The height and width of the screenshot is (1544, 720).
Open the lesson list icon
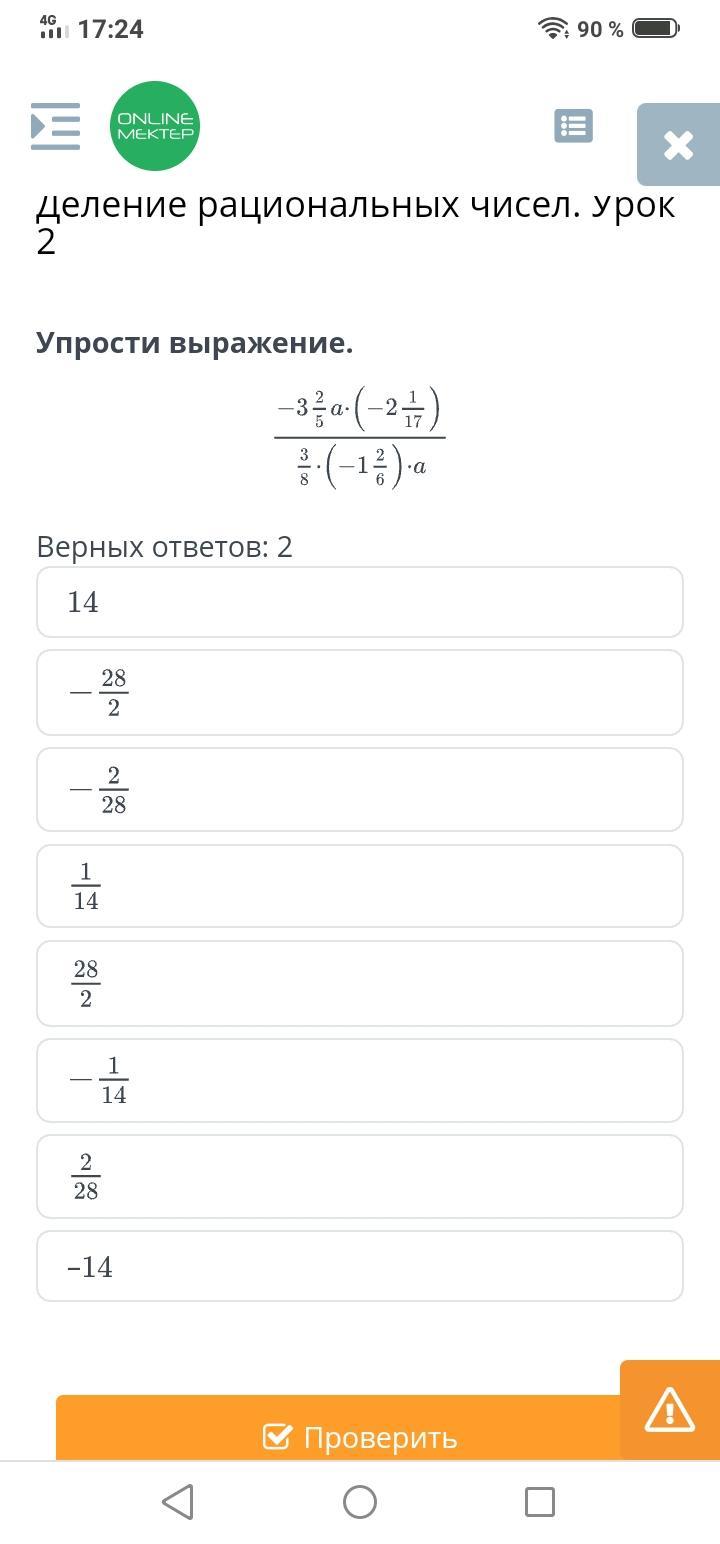point(573,126)
